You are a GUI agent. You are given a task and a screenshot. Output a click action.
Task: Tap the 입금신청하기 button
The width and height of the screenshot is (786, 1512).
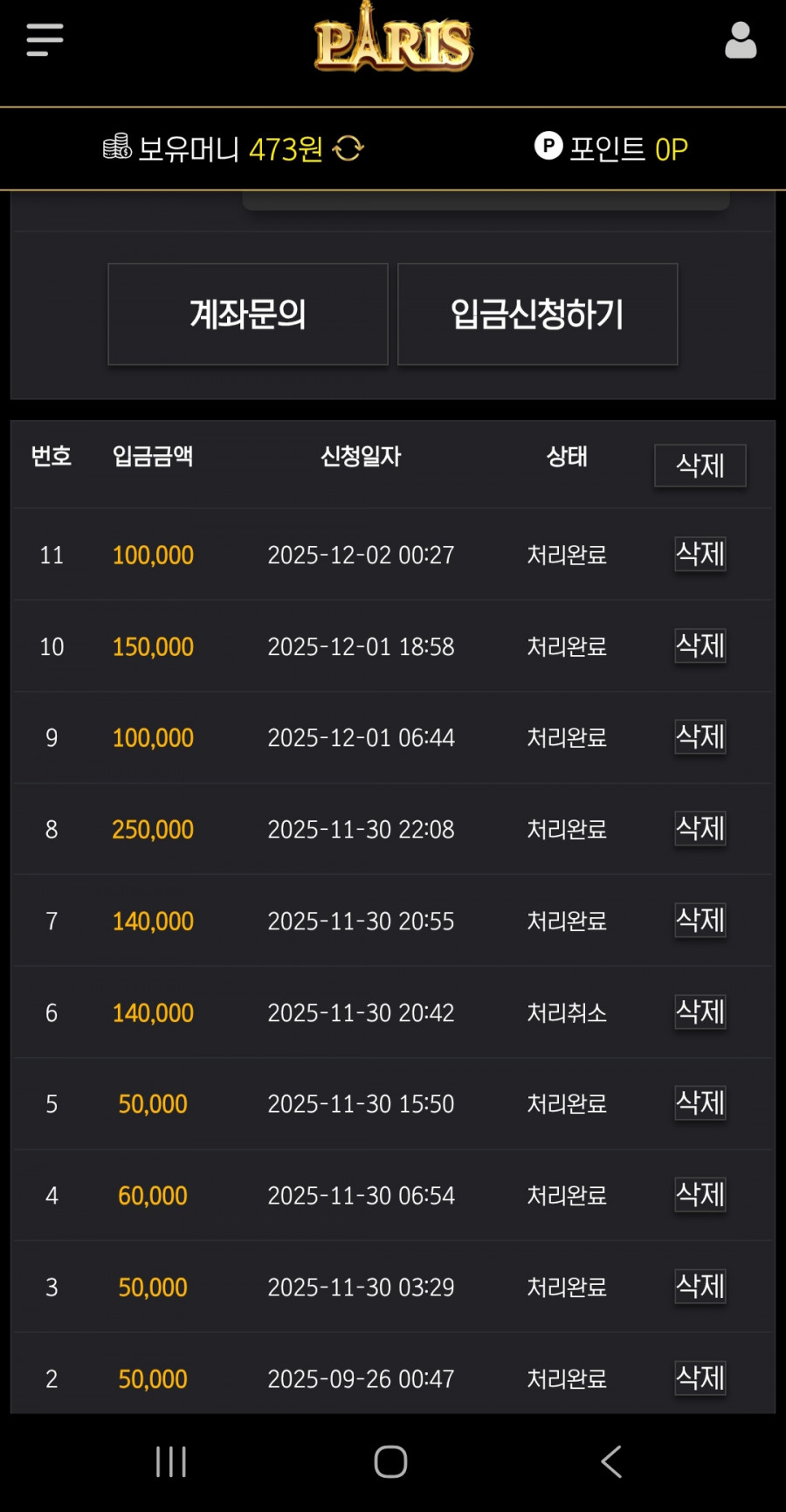click(537, 314)
